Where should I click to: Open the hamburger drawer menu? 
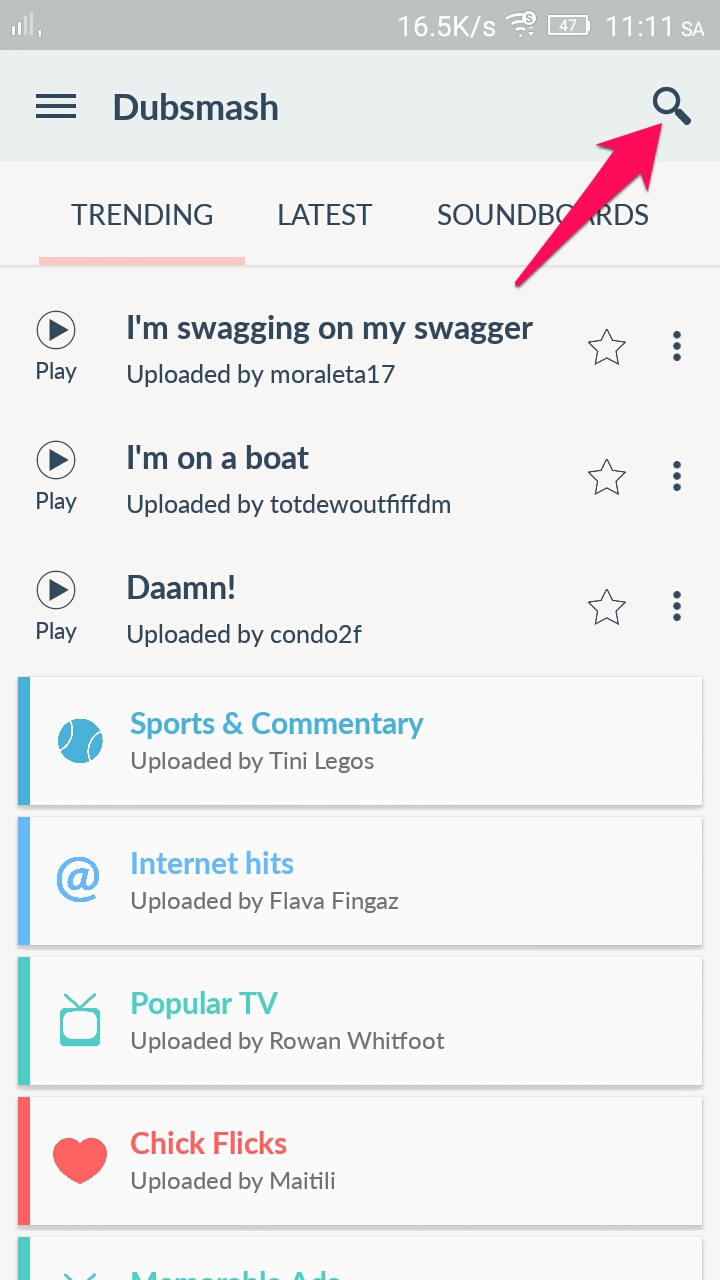pos(56,107)
